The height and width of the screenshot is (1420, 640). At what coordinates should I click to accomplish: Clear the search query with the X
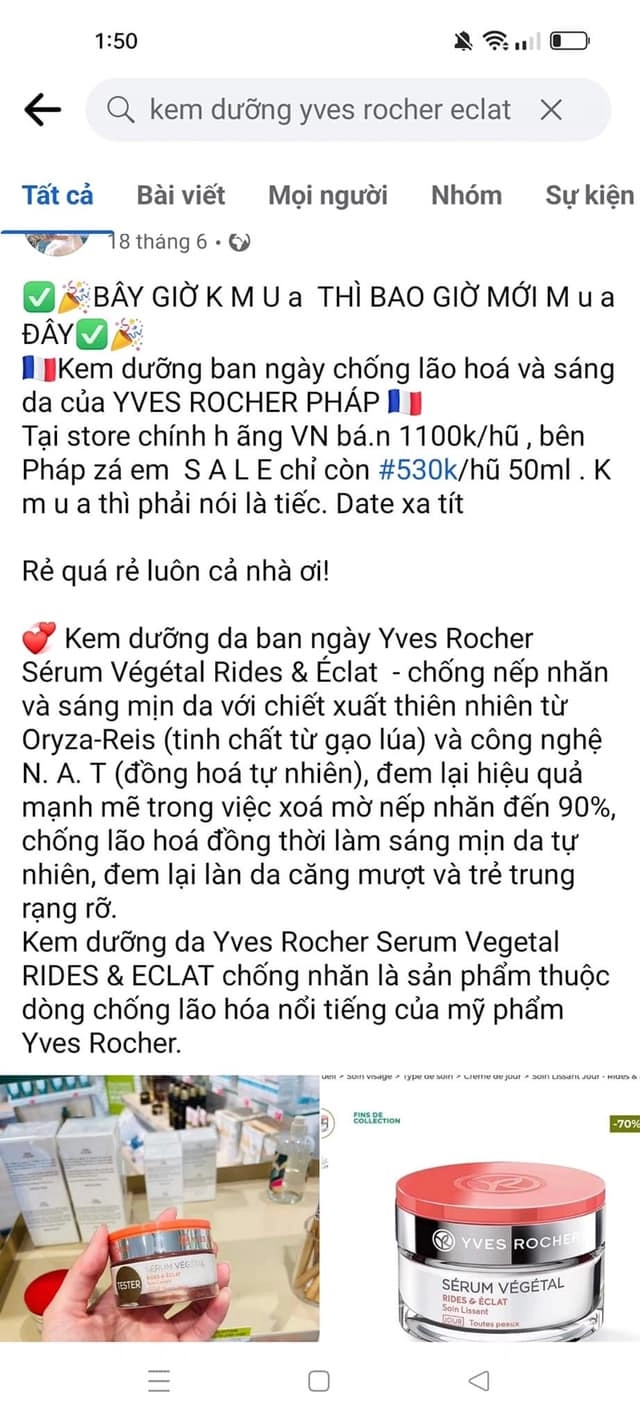pos(551,110)
